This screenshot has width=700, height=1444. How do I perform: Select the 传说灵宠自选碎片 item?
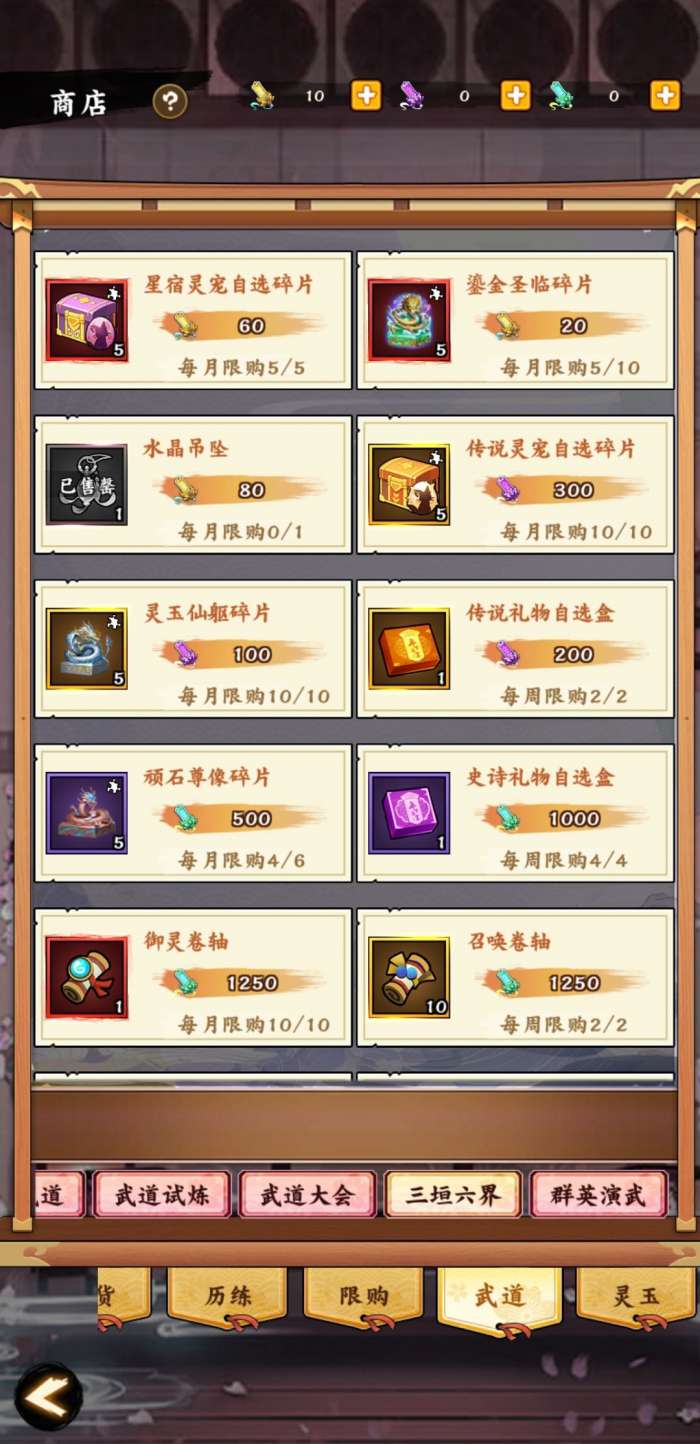[515, 485]
